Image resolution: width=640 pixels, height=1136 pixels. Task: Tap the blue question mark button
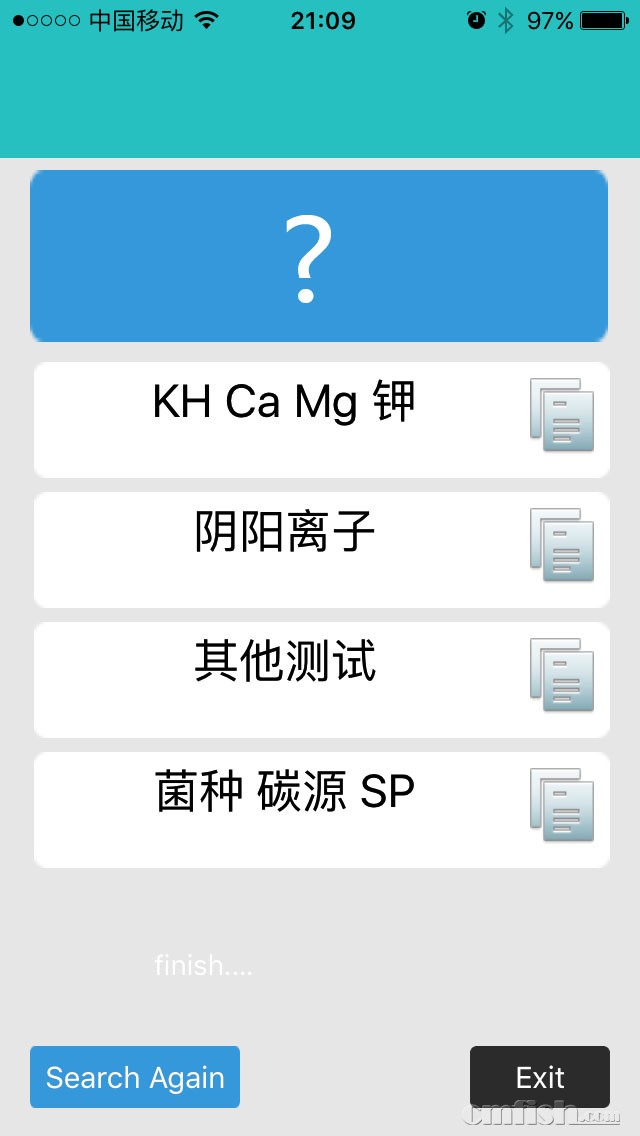[319, 256]
